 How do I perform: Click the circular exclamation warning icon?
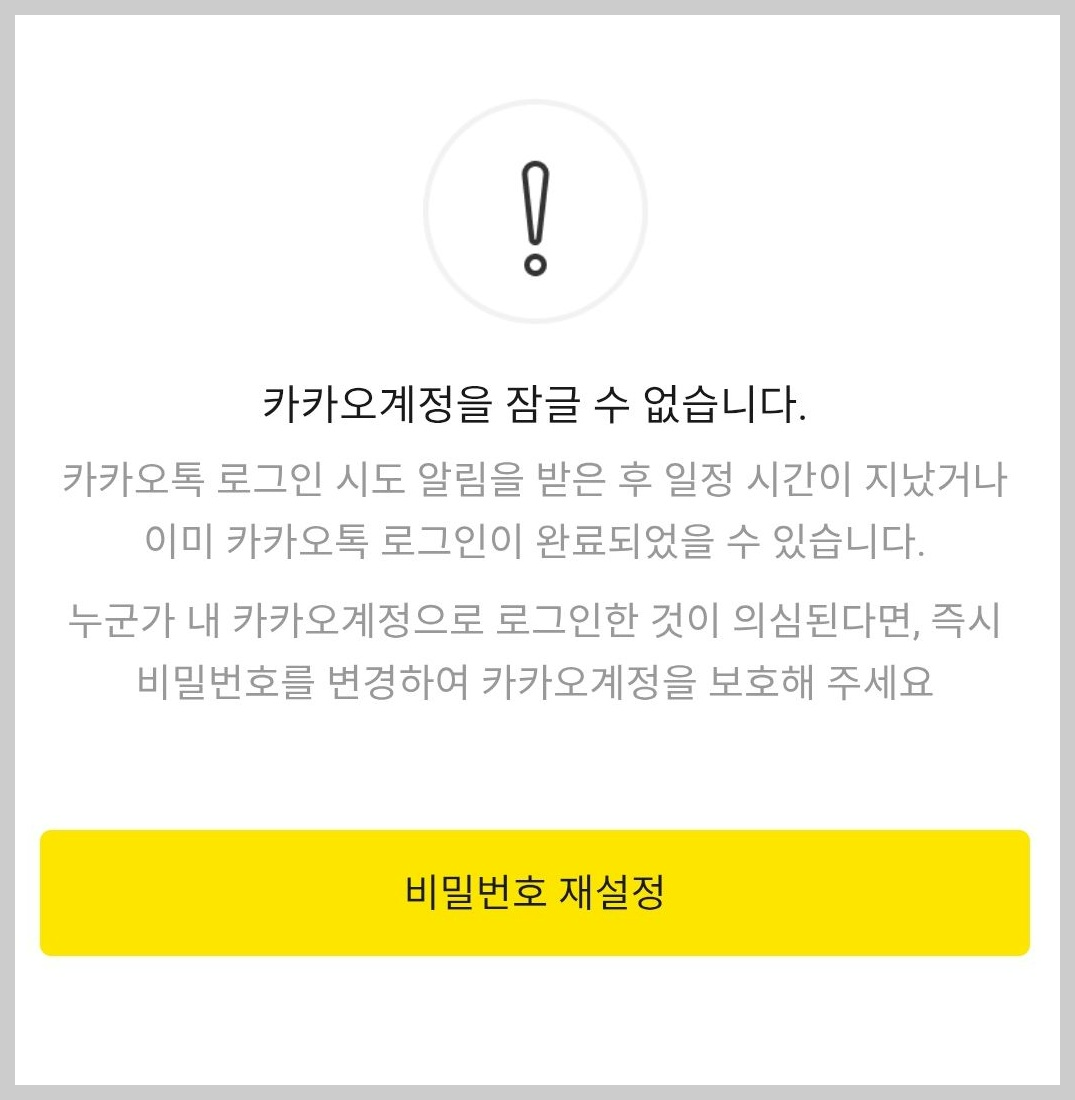537,208
